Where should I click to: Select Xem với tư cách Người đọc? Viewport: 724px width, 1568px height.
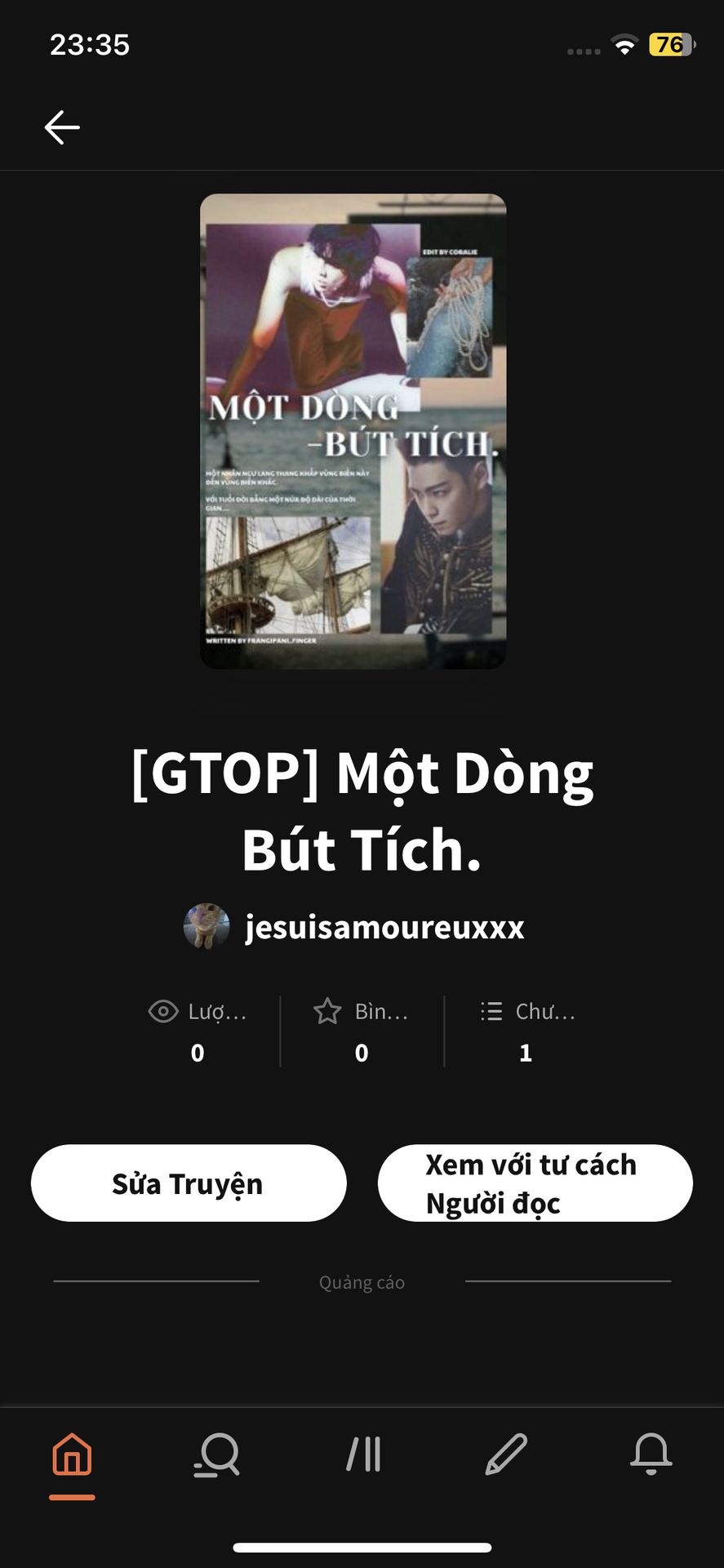pyautogui.click(x=535, y=1183)
